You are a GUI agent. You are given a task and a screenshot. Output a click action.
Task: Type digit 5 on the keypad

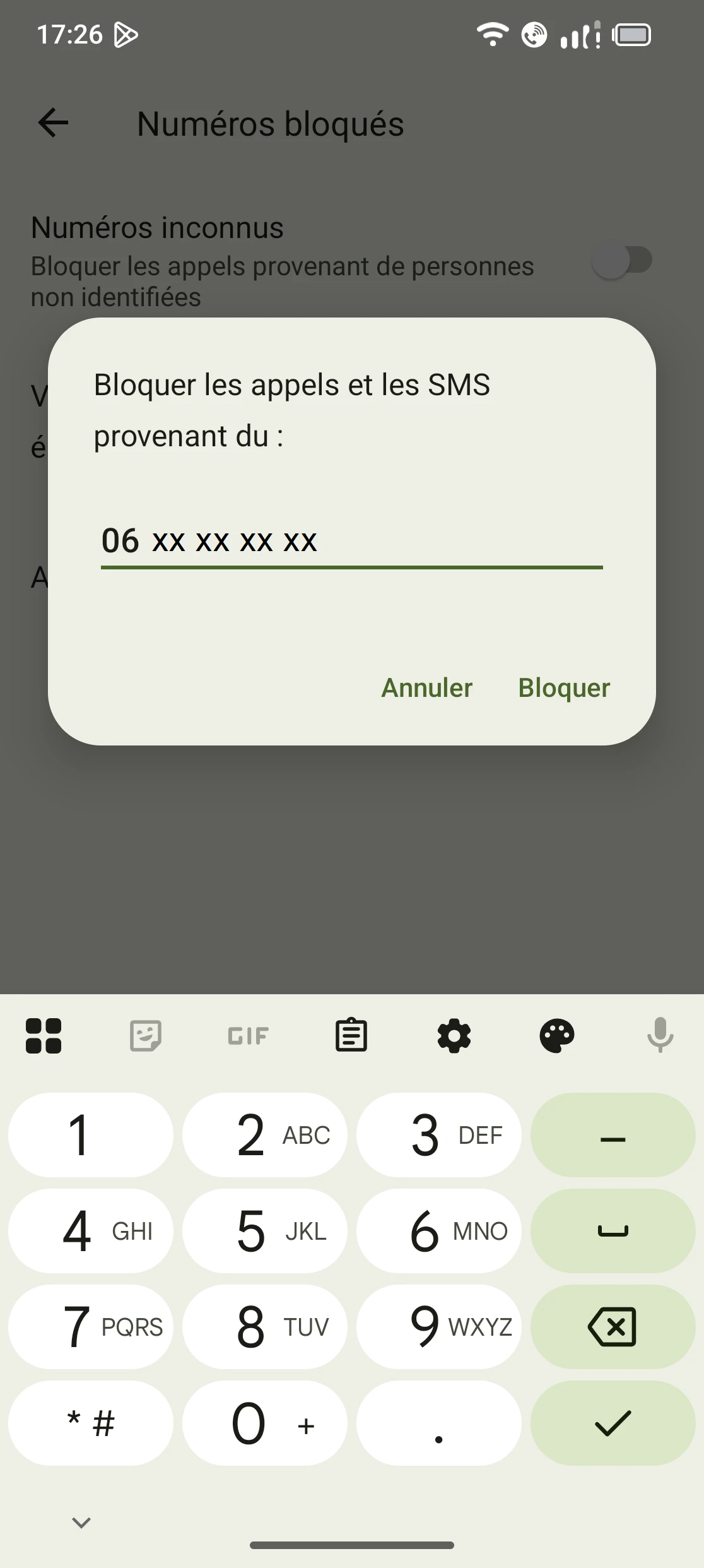[264, 1231]
